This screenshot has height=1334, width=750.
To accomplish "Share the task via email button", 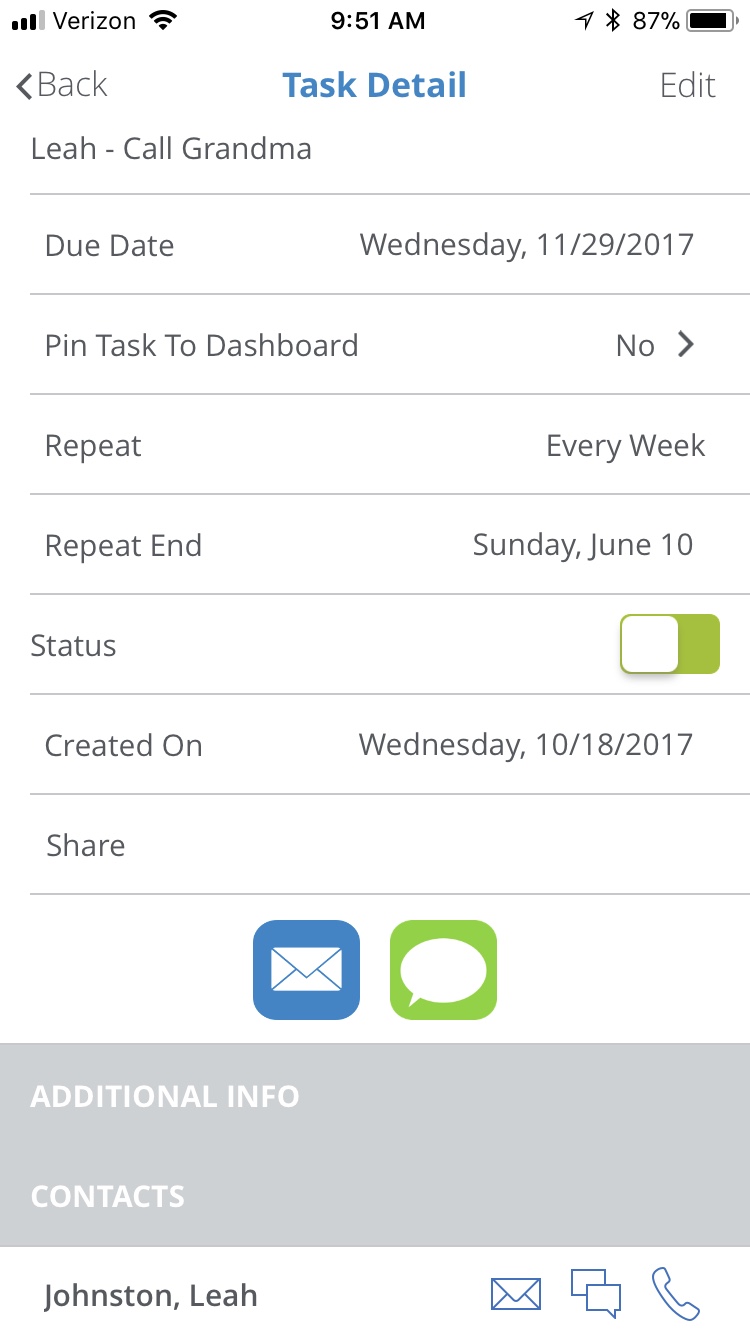I will pos(306,970).
